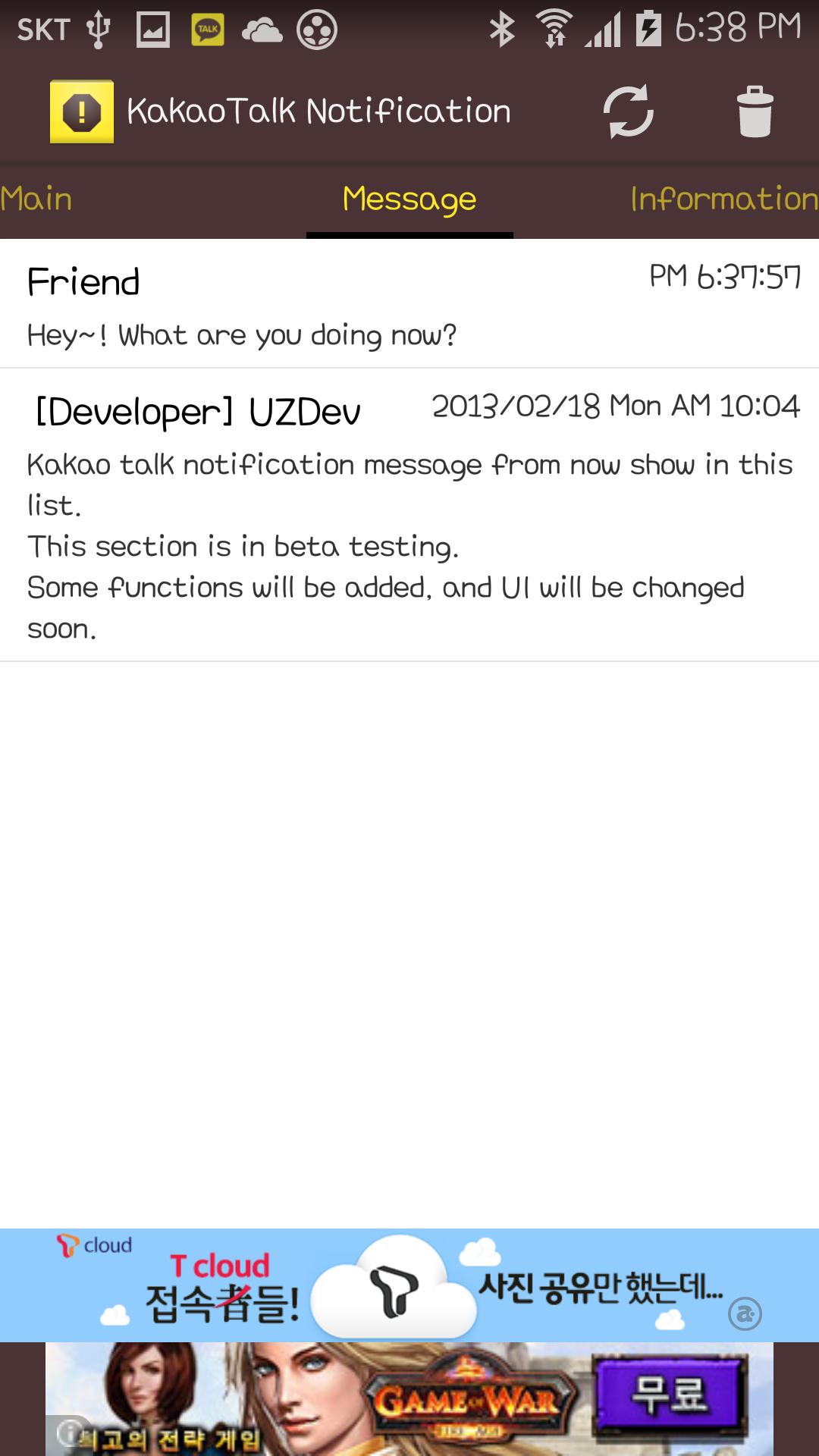The height and width of the screenshot is (1456, 819).
Task: Delete messages with the trash icon
Action: (x=755, y=111)
